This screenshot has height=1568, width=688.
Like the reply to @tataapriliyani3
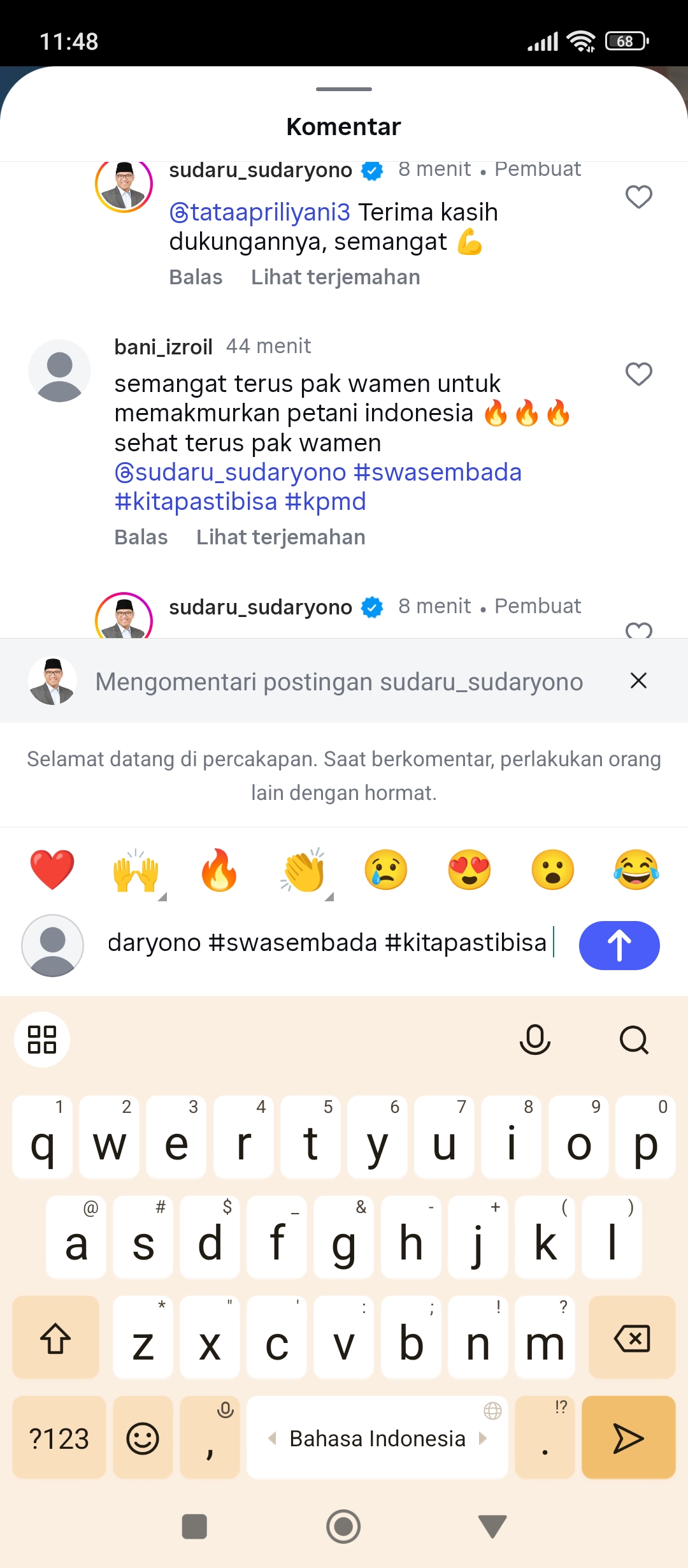(x=638, y=197)
